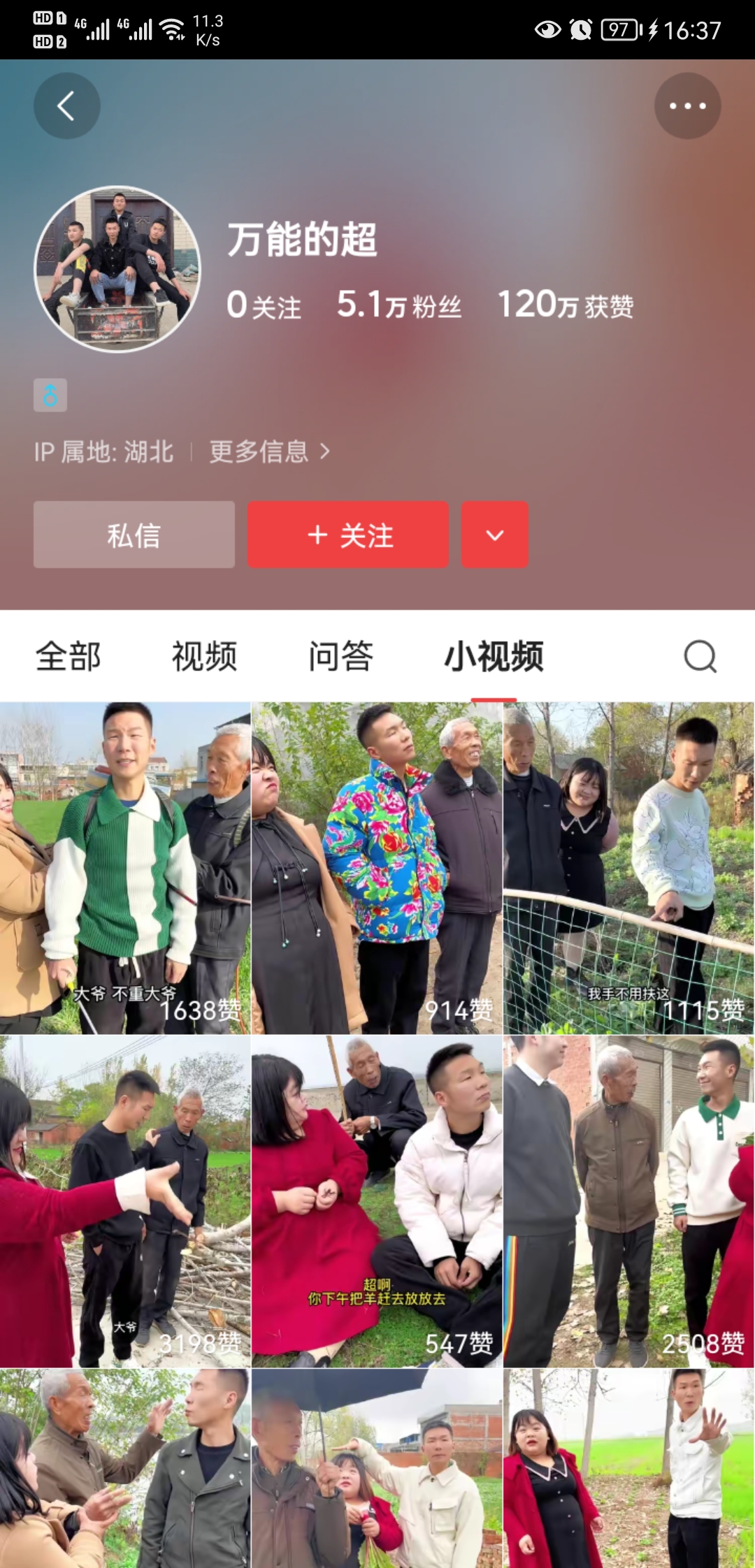Open 更多信息 for more profile details
This screenshot has width=755, height=1568.
click(268, 452)
